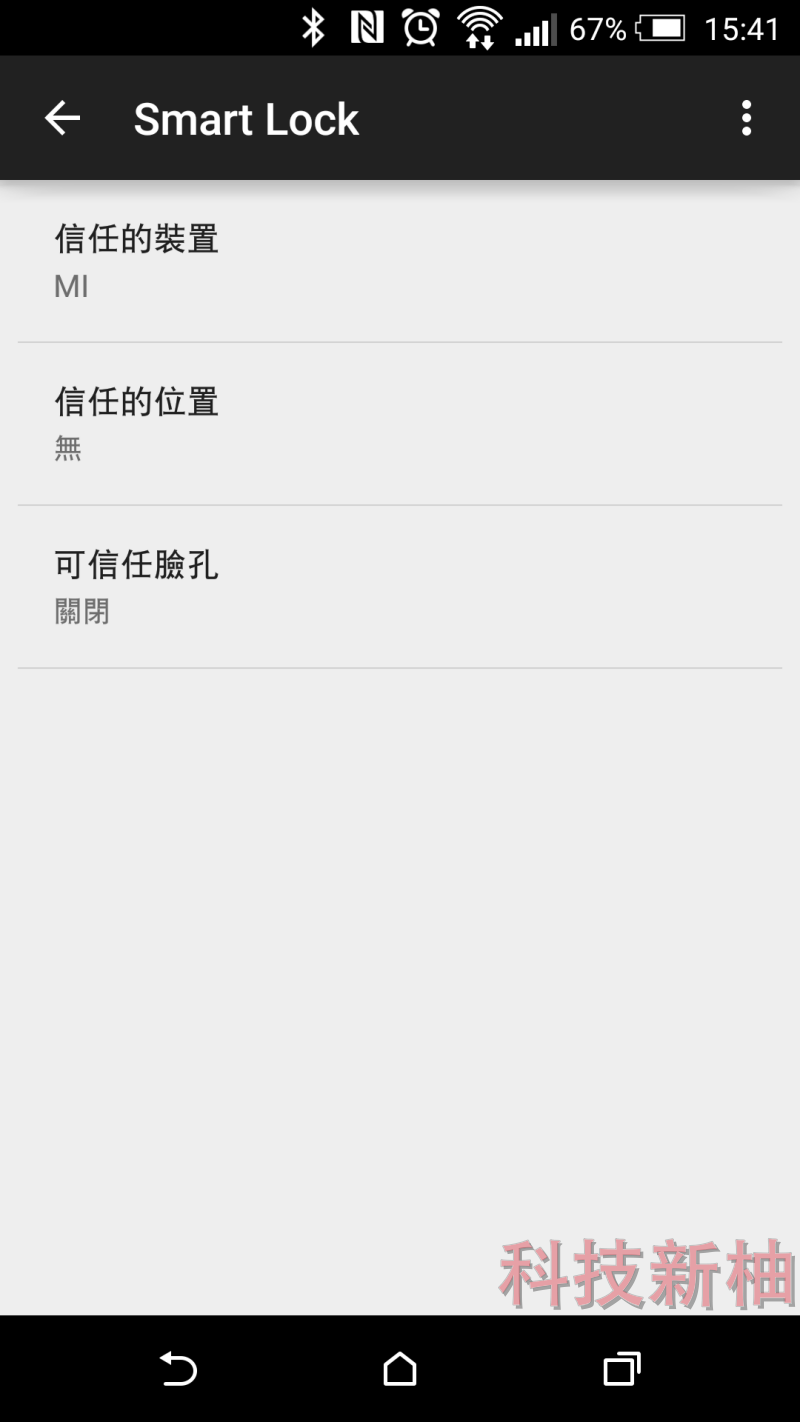The width and height of the screenshot is (800, 1422).
Task: Open 信任的裝置 trusted devices setting
Action: click(400, 261)
